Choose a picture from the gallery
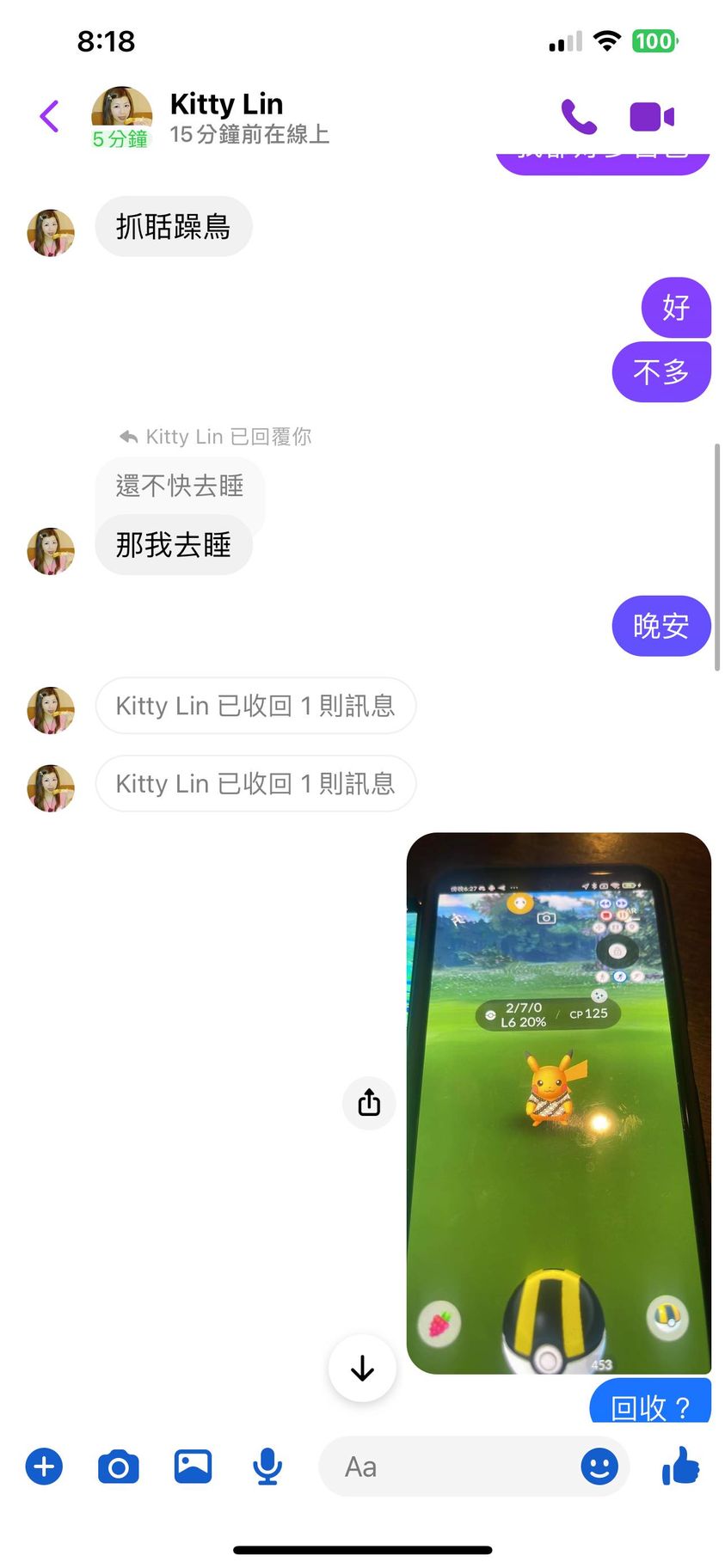 click(x=193, y=1467)
